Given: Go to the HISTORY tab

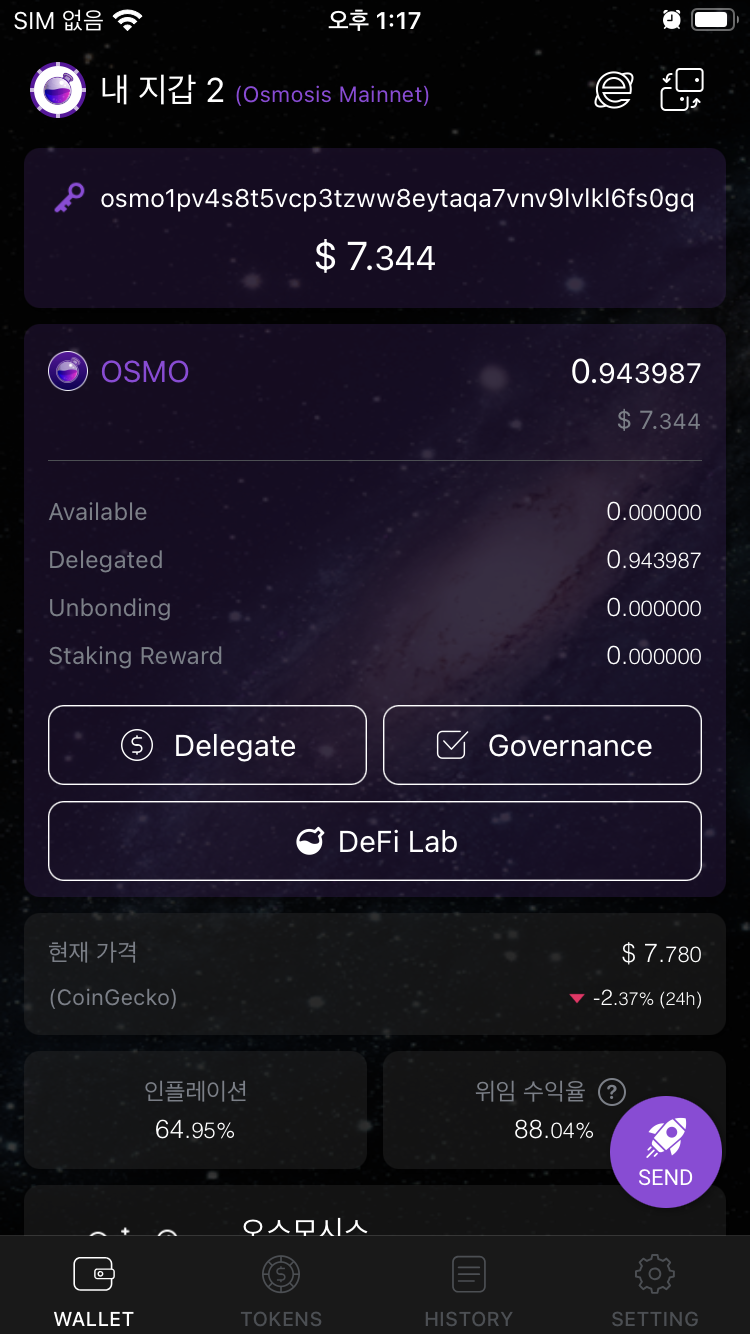Looking at the screenshot, I should coord(468,1290).
